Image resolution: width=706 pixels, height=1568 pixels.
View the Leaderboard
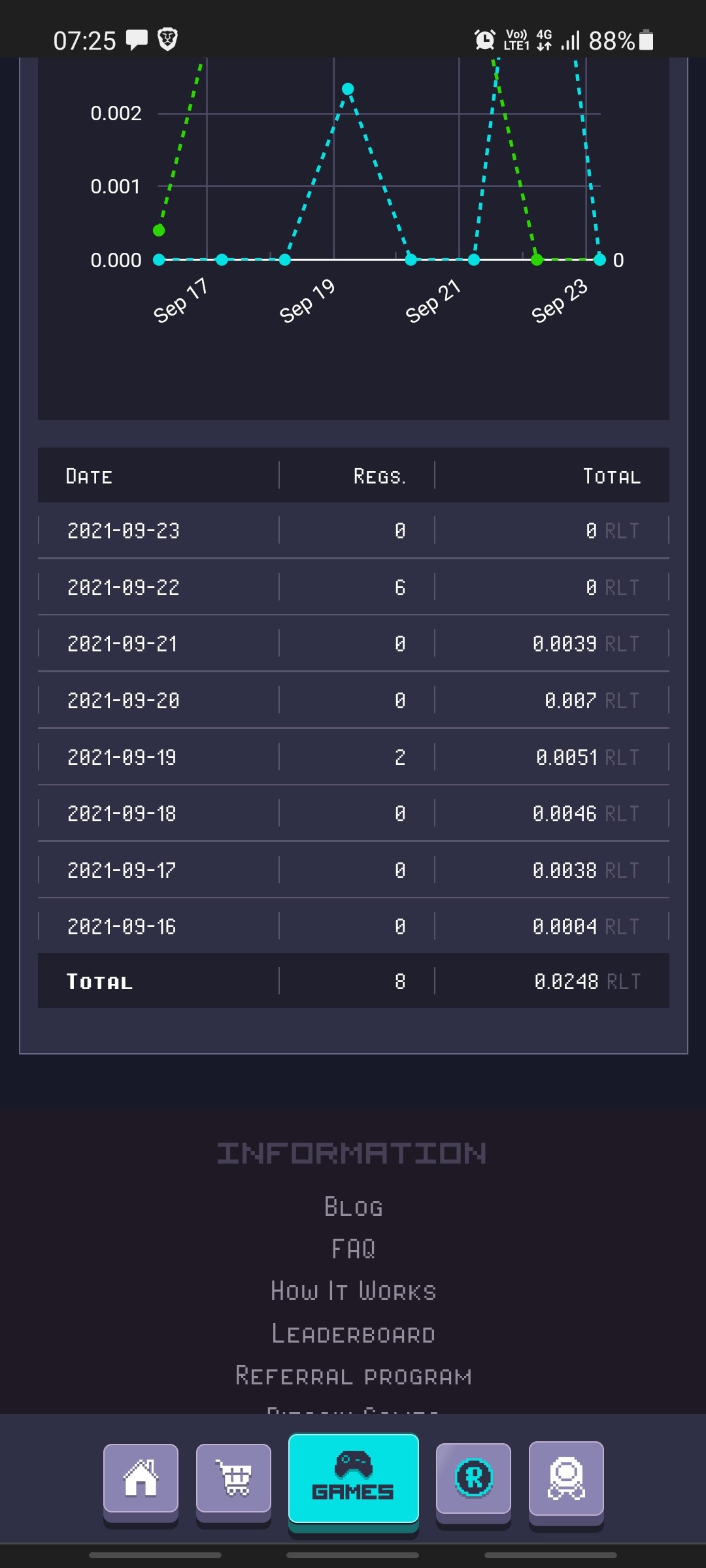pos(354,1334)
